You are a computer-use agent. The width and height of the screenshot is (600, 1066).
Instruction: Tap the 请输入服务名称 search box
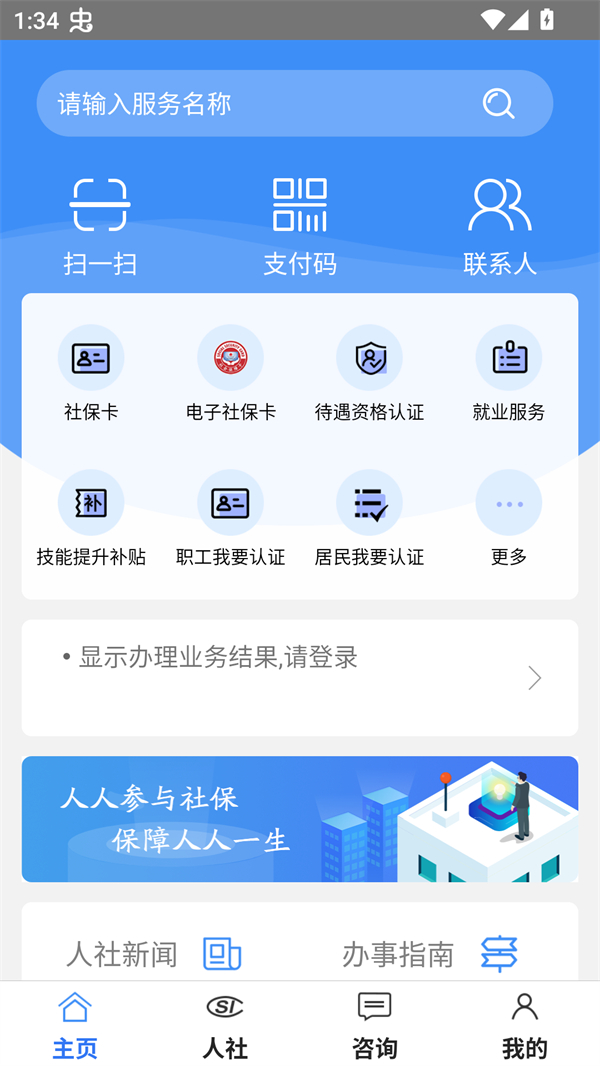click(270, 103)
